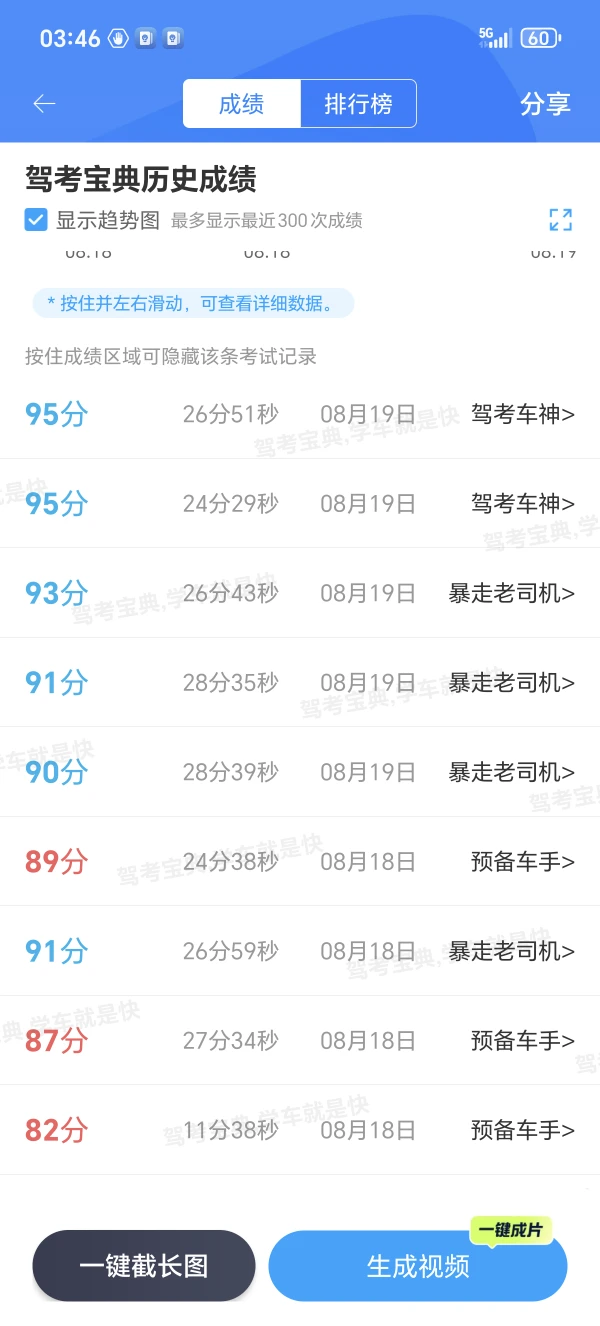Uncheck the 显示趋势图 checkbox
600x1326 pixels.
36,220
